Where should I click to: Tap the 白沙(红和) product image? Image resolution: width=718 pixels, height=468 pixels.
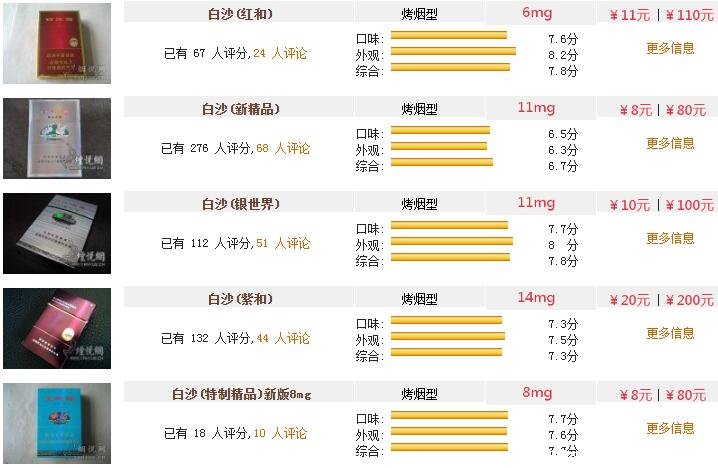43,43
